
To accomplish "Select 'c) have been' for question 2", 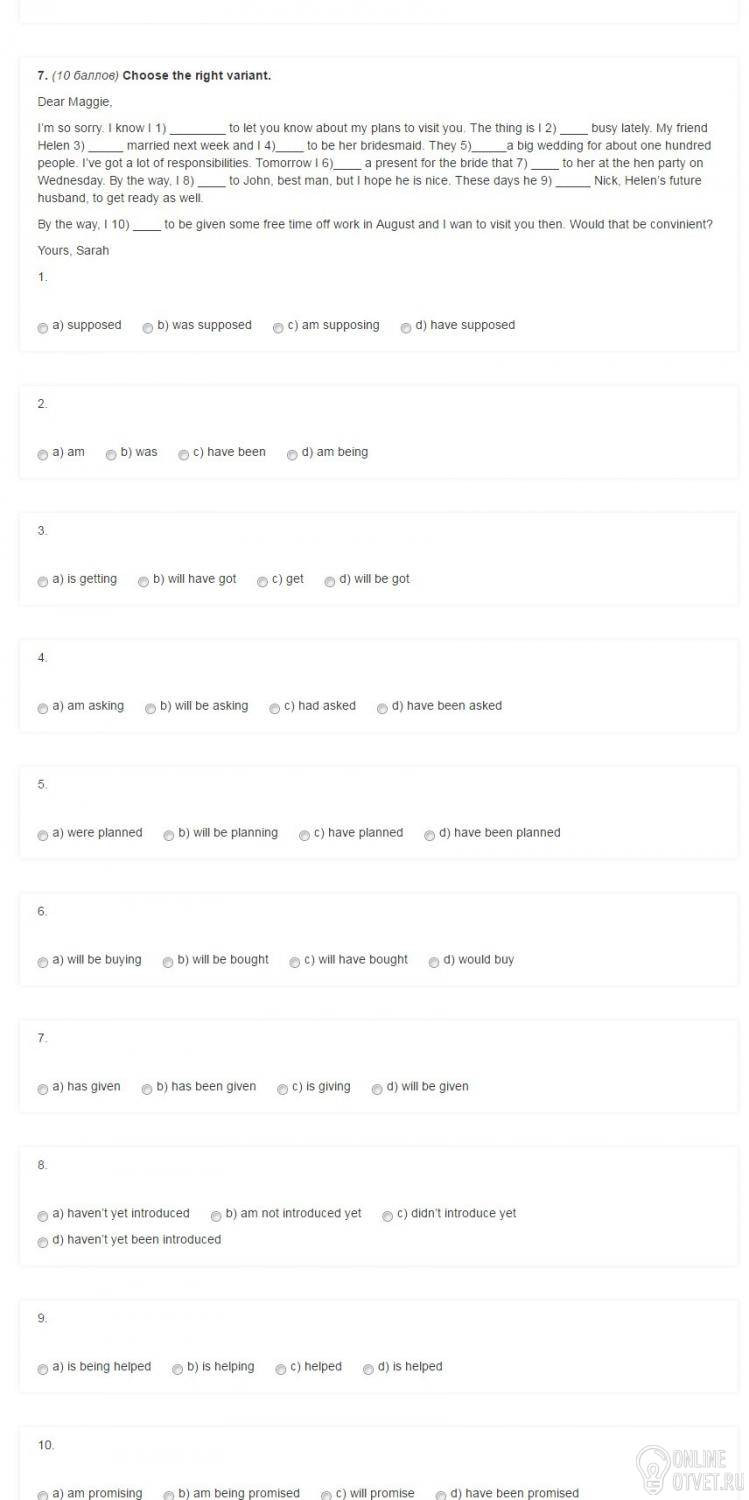I will [x=184, y=455].
